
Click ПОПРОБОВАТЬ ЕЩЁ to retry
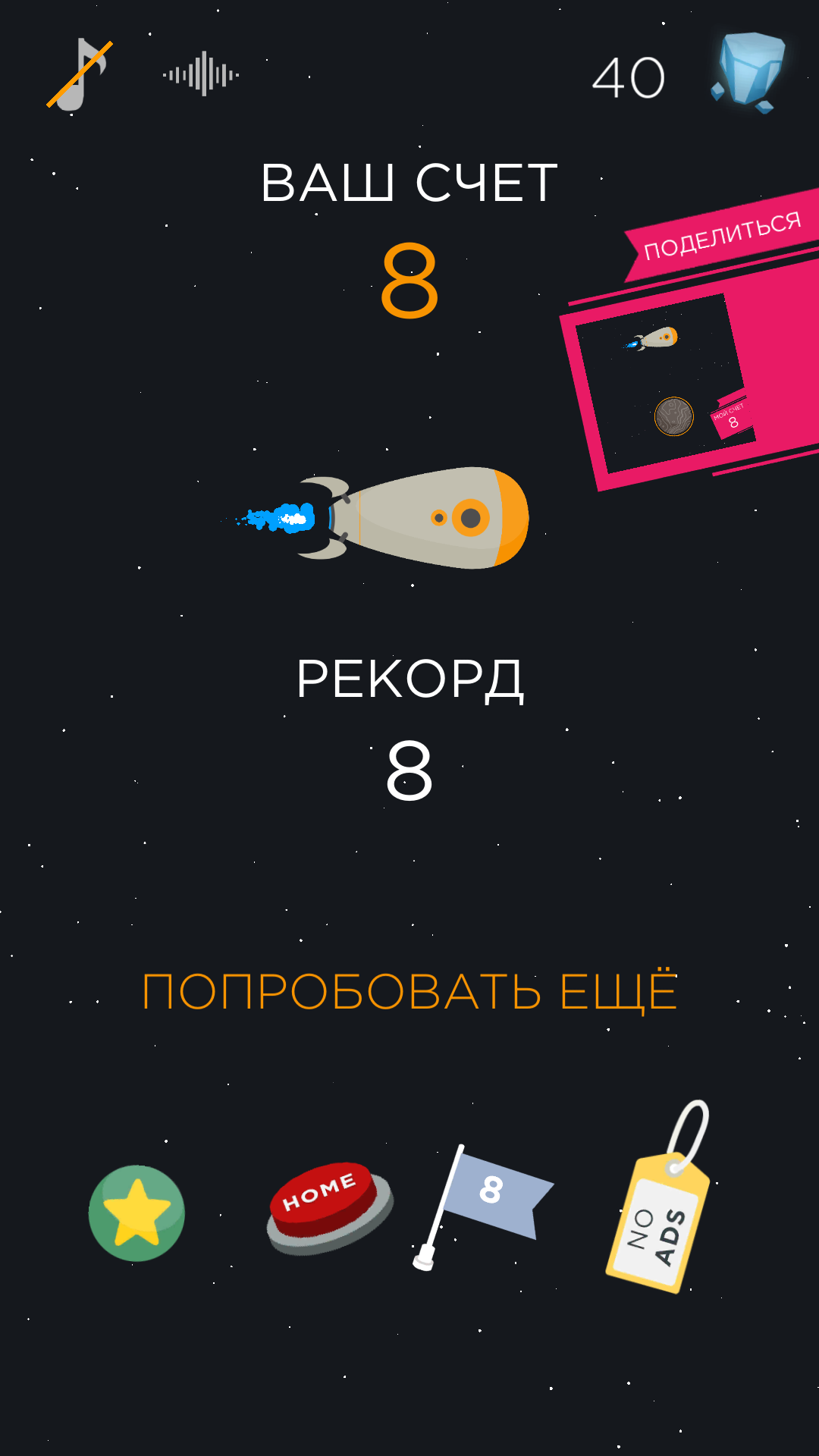pos(409,990)
